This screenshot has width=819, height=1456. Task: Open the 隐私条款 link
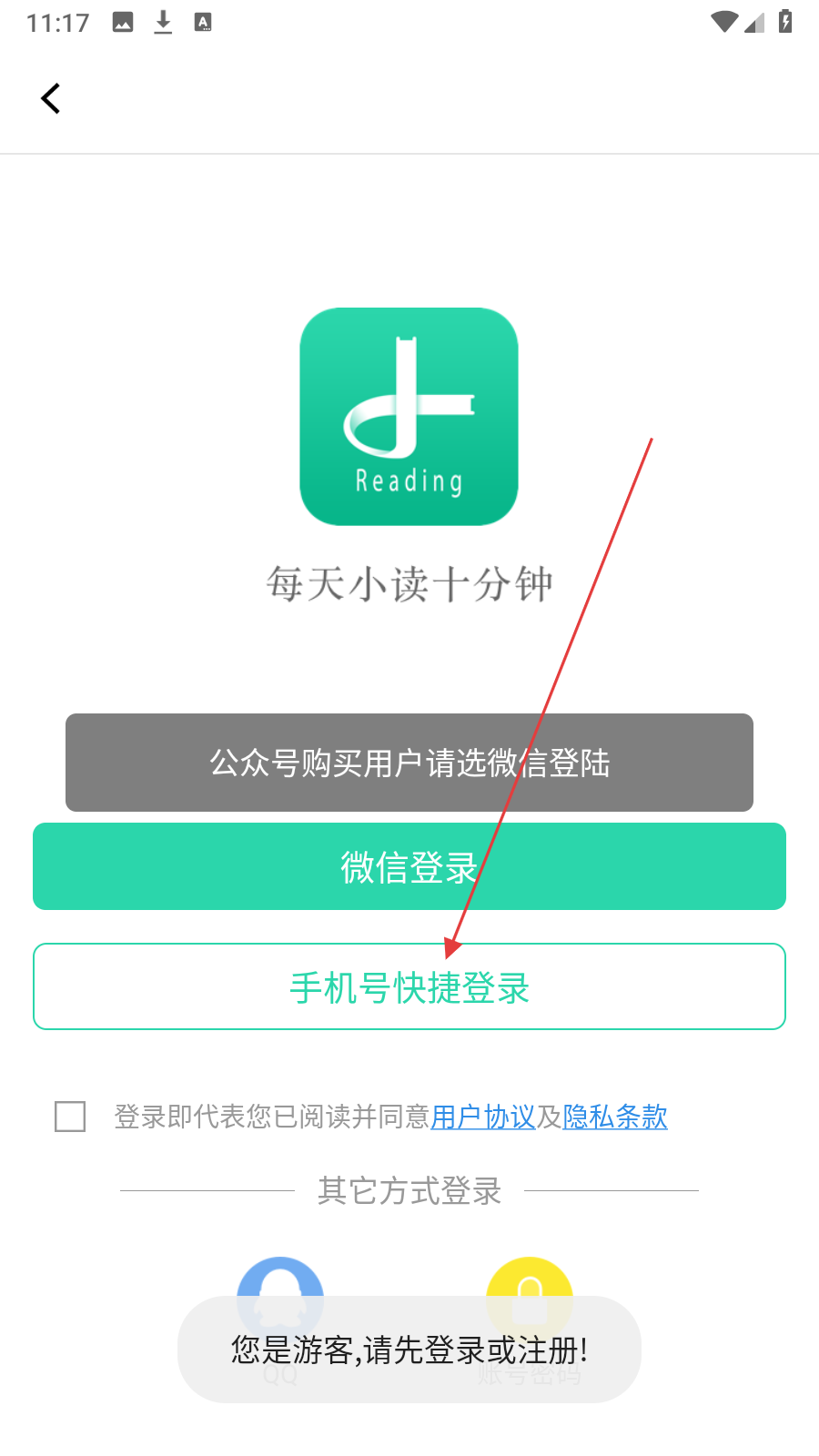615,1117
